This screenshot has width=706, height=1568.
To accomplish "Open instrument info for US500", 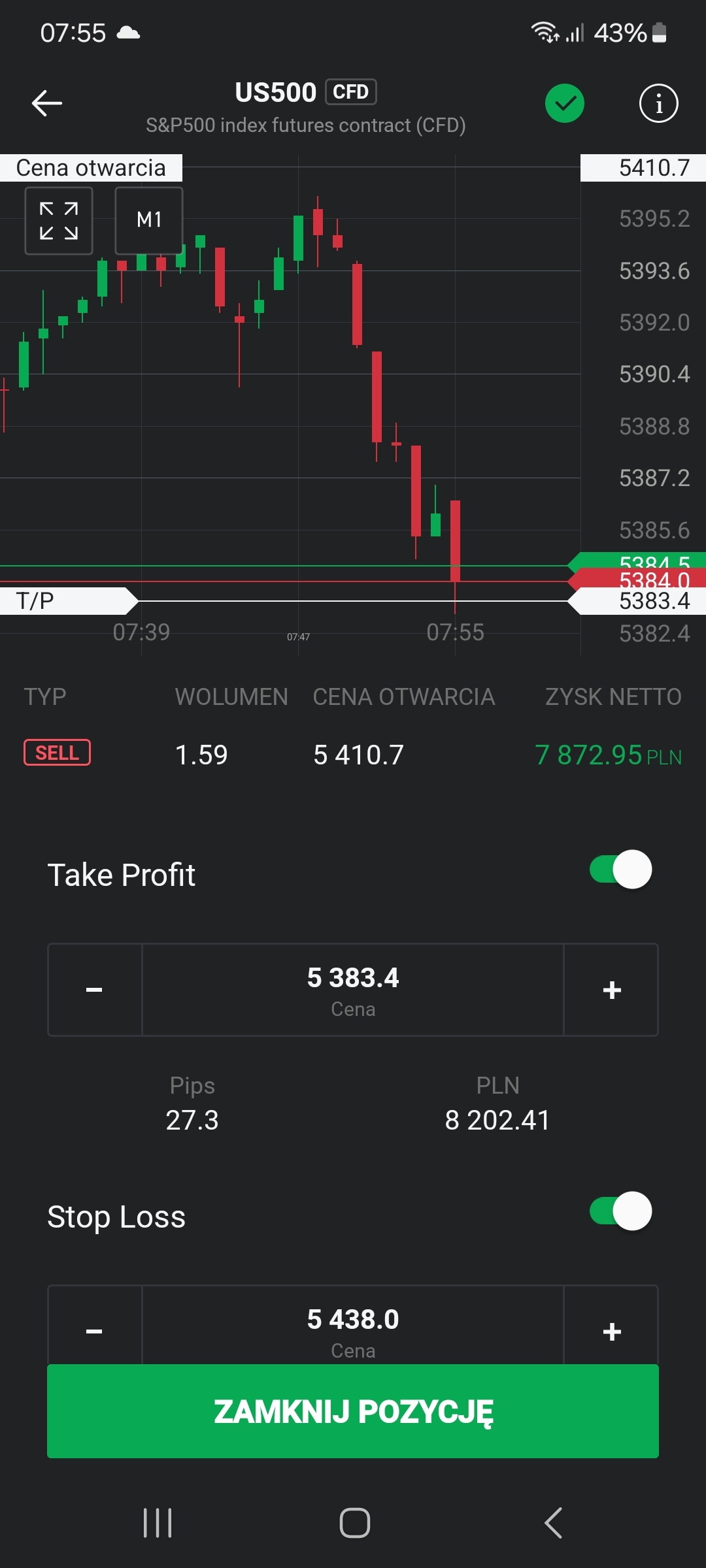I will [658, 103].
